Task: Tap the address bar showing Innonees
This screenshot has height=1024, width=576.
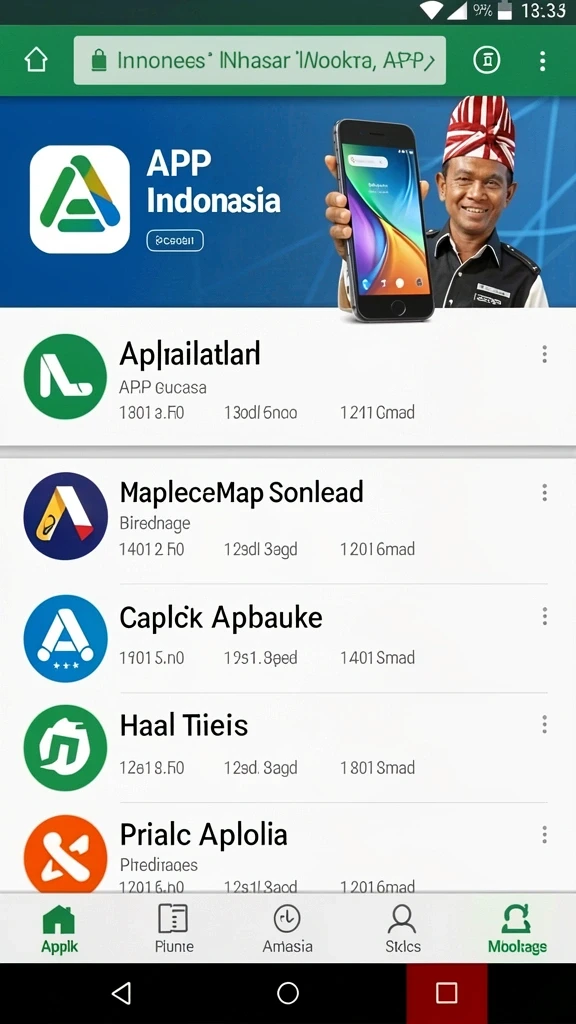Action: tap(259, 61)
